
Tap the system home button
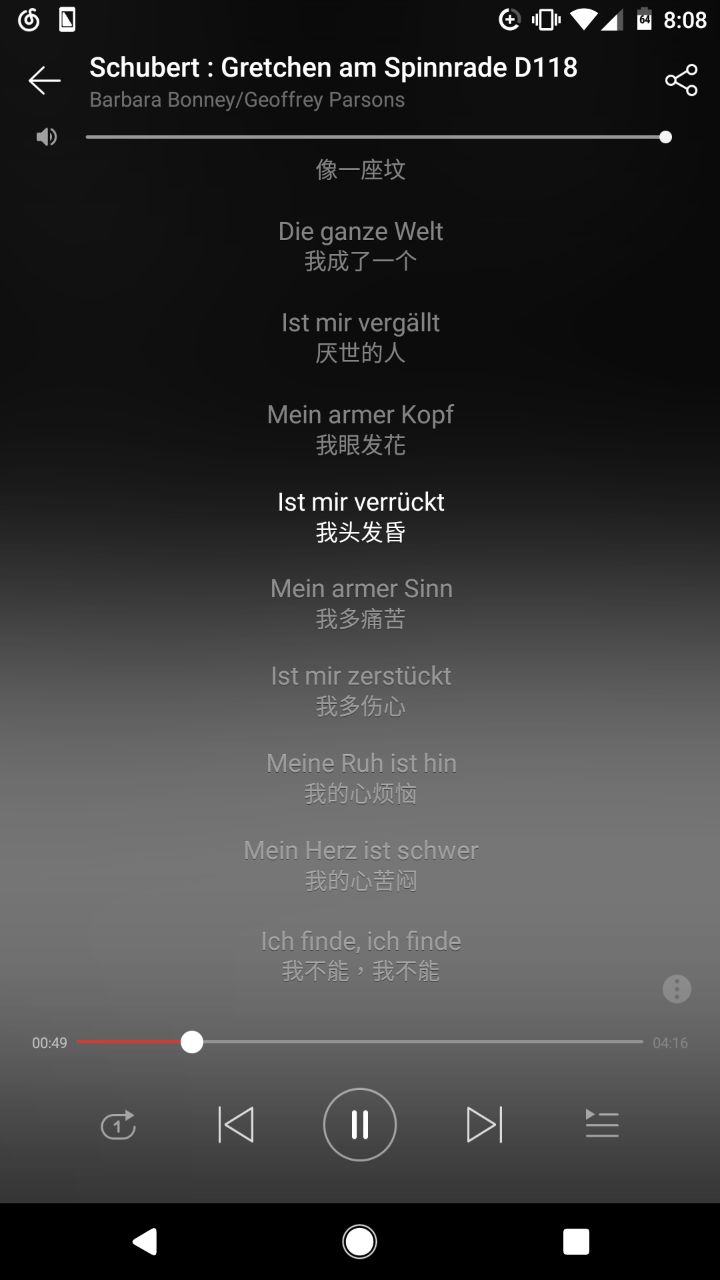(x=360, y=1242)
